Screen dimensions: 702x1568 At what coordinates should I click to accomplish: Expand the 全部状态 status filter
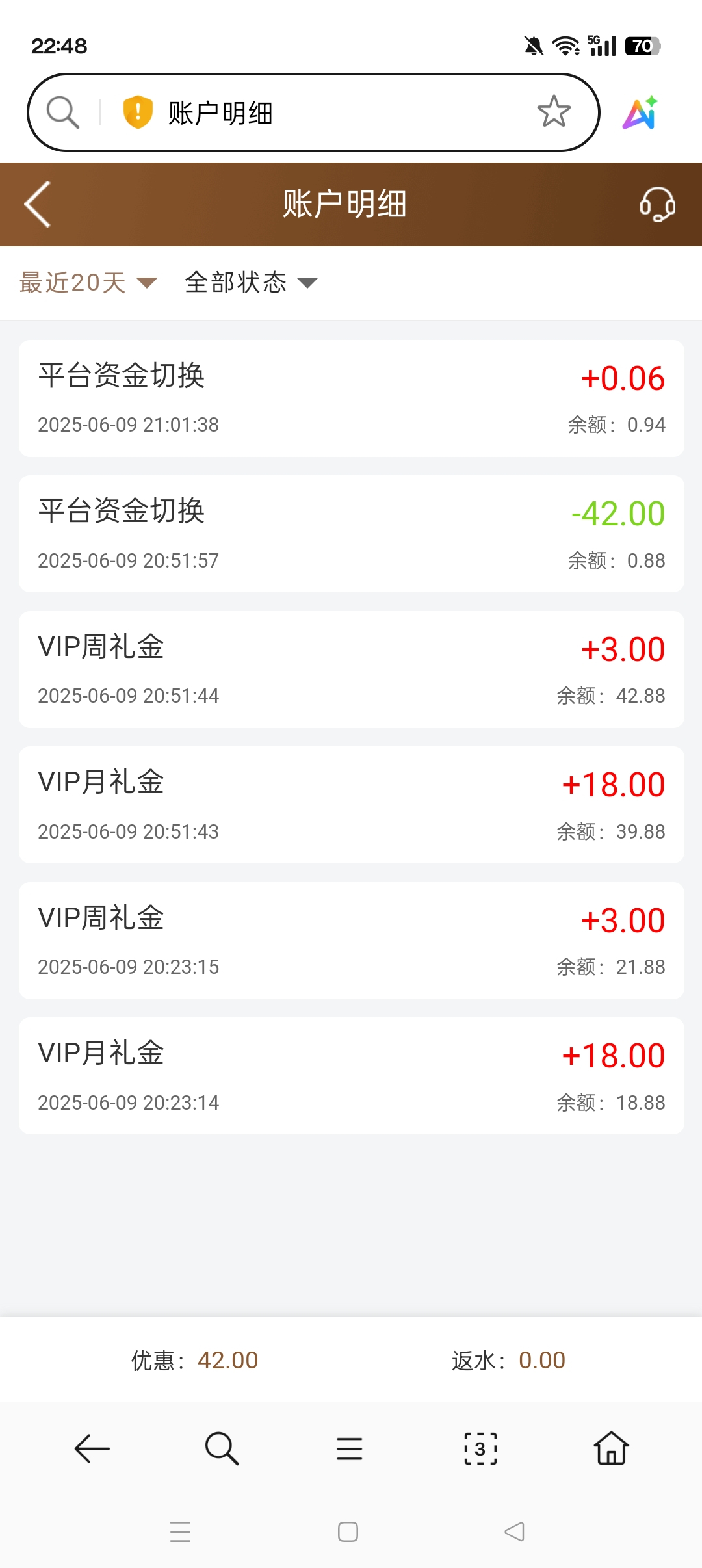[251, 283]
